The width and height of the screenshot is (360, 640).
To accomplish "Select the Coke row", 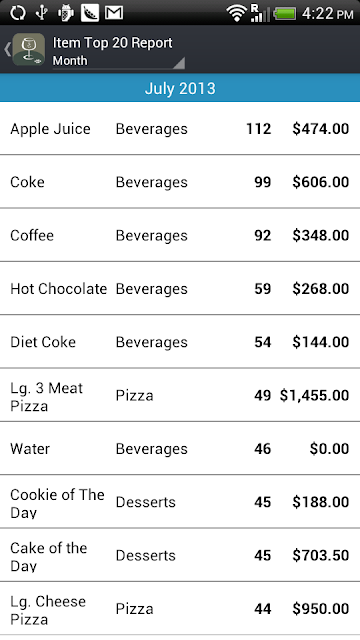I will tap(180, 182).
